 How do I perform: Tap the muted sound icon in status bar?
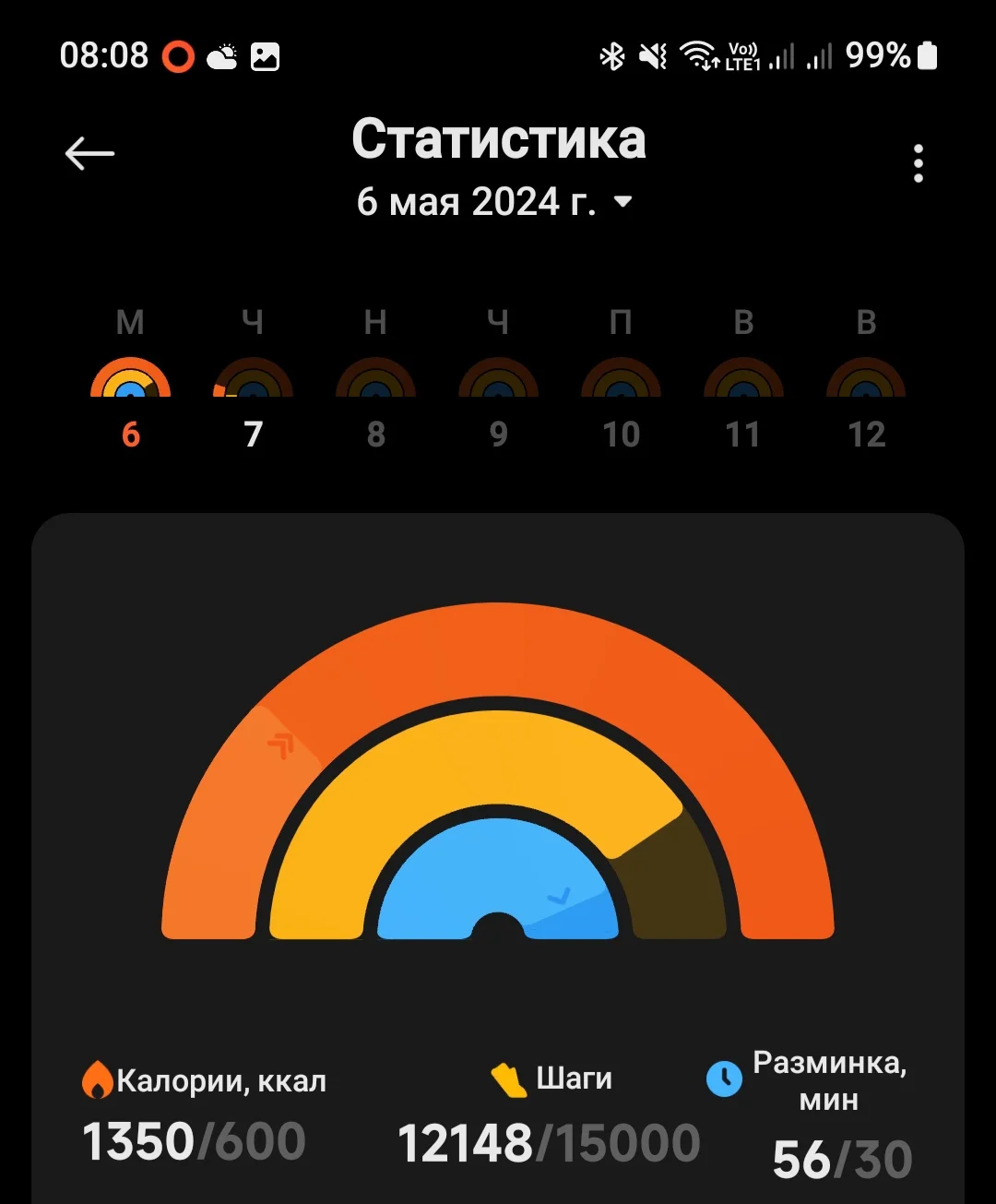[653, 57]
